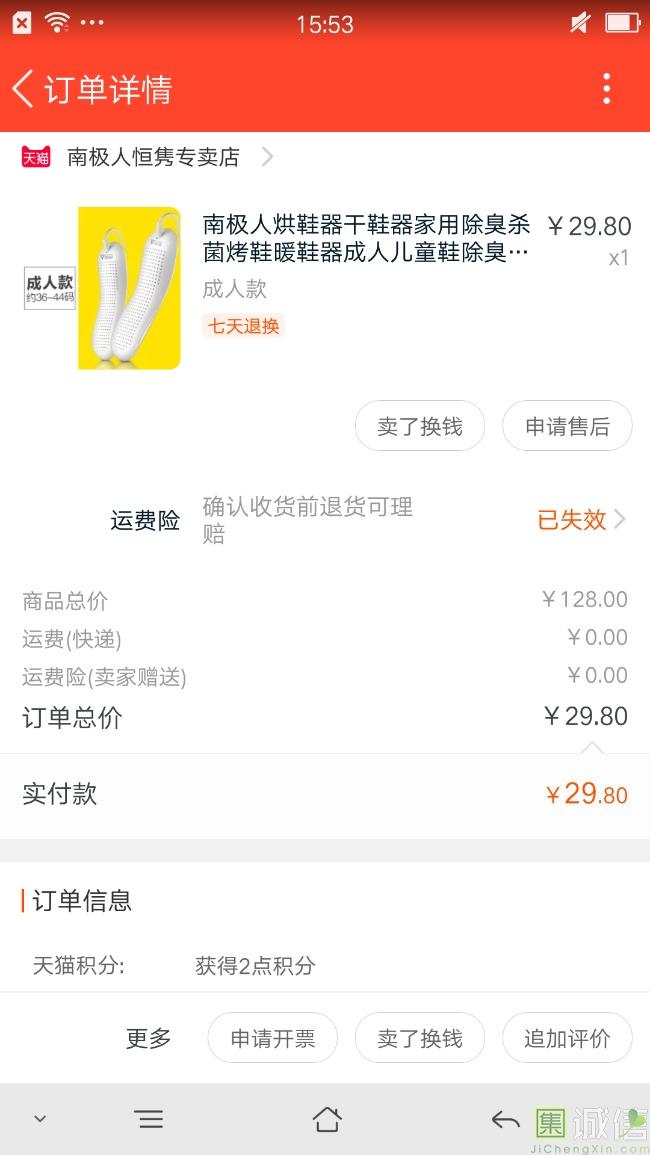The height and width of the screenshot is (1155, 650).
Task: Tap 卖了换钱 in the bottom bar
Action: tap(420, 1039)
